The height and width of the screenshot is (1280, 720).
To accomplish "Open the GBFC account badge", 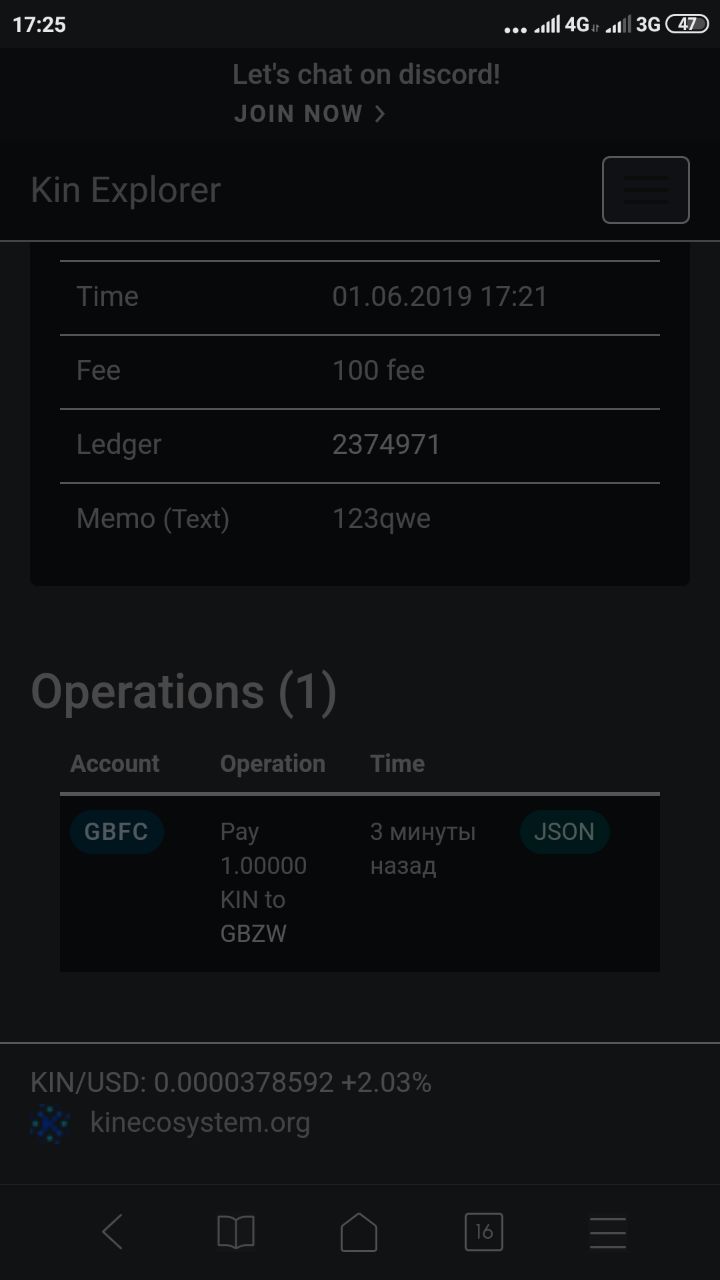I will coord(116,832).
